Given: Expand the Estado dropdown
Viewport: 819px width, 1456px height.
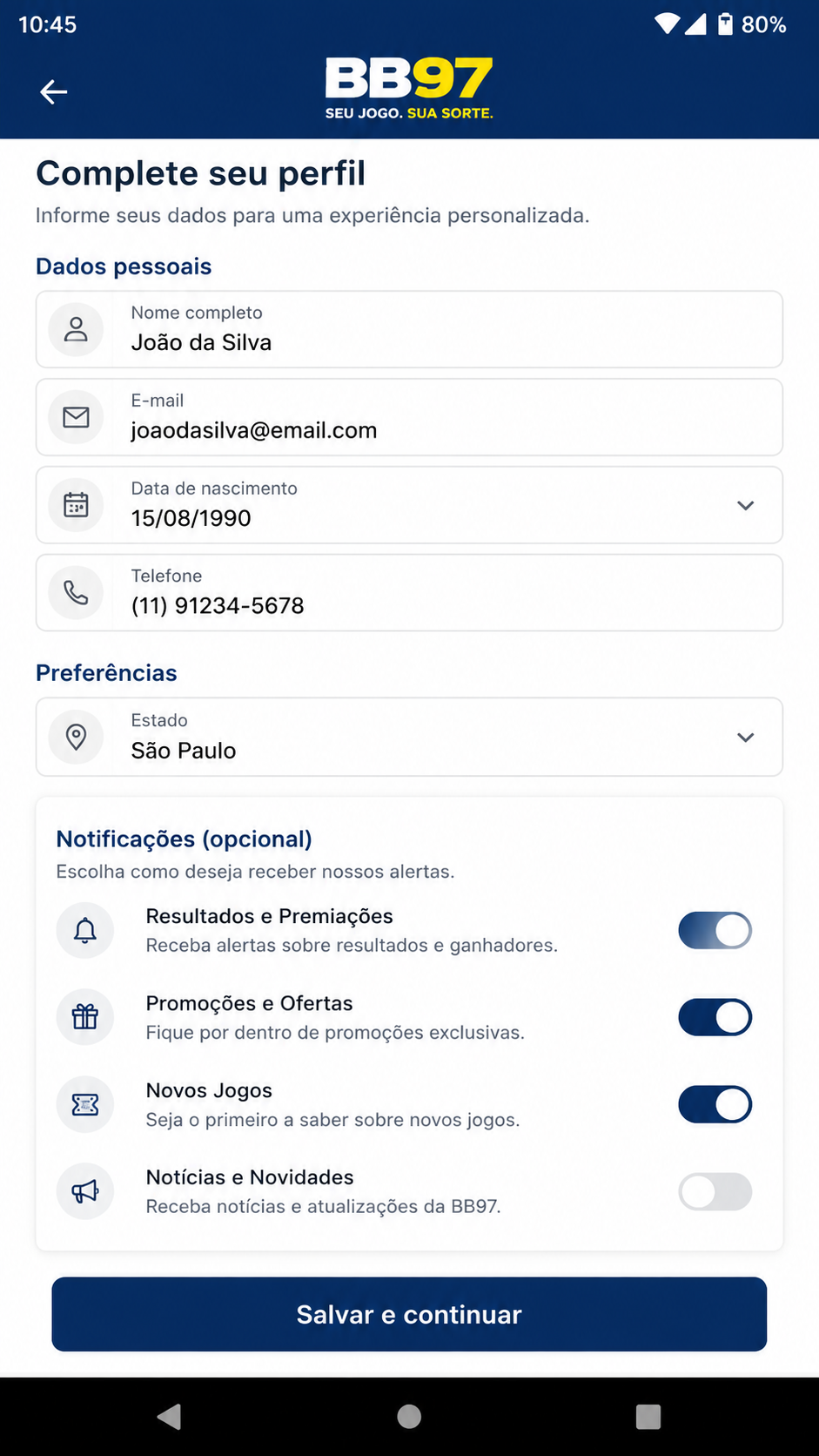Looking at the screenshot, I should click(409, 737).
